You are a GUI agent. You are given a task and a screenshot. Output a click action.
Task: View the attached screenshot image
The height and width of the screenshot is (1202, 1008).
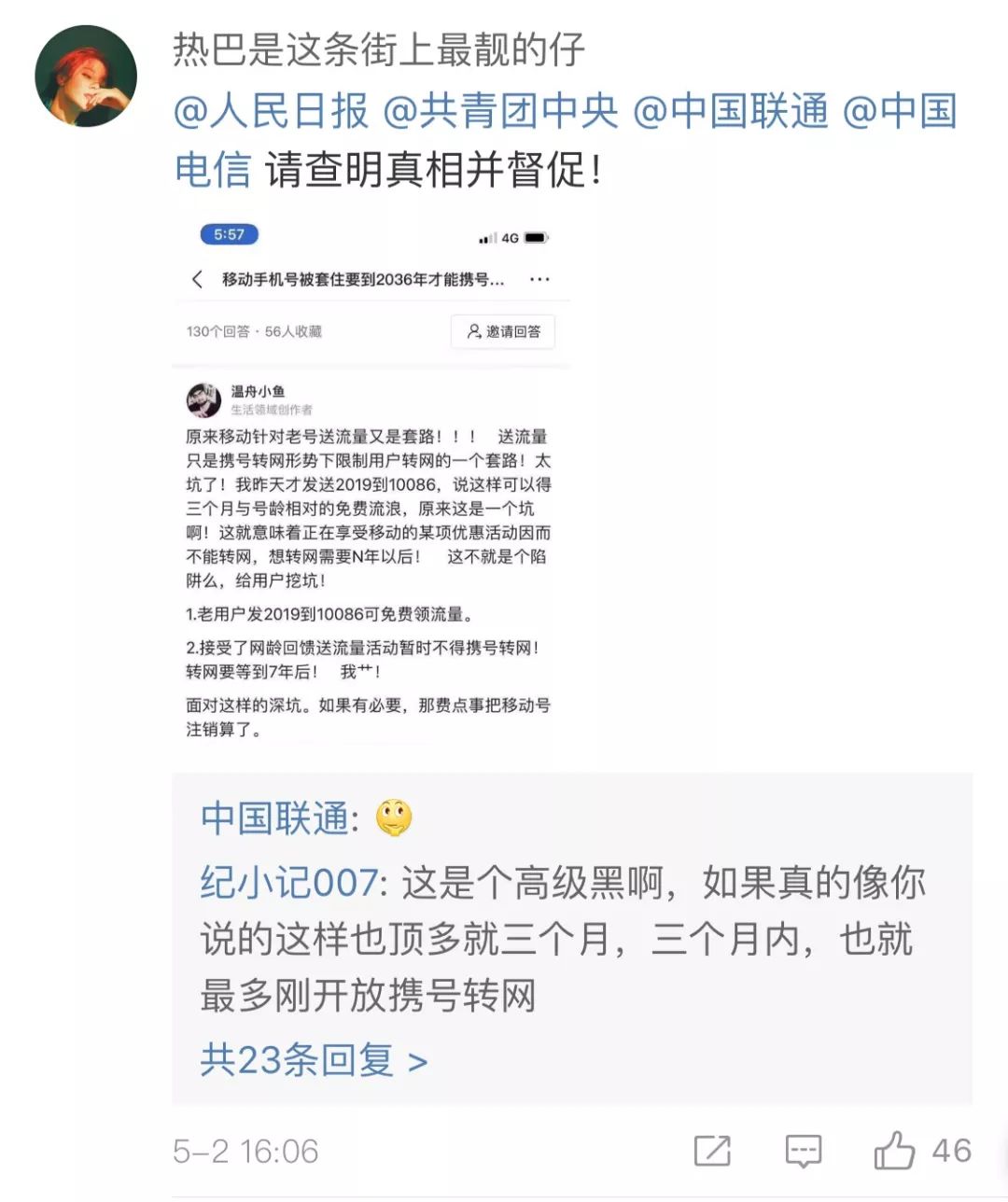371,481
